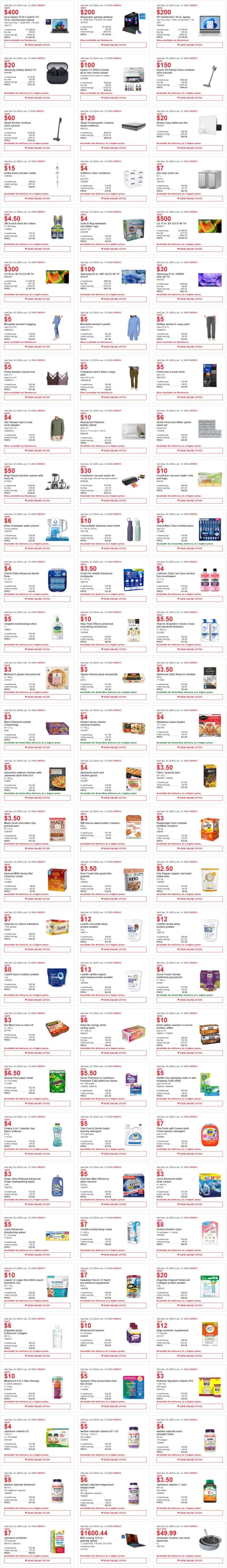
Task: View online offer for Samsung Galaxy Buds3 FE
Action: tap(37, 98)
